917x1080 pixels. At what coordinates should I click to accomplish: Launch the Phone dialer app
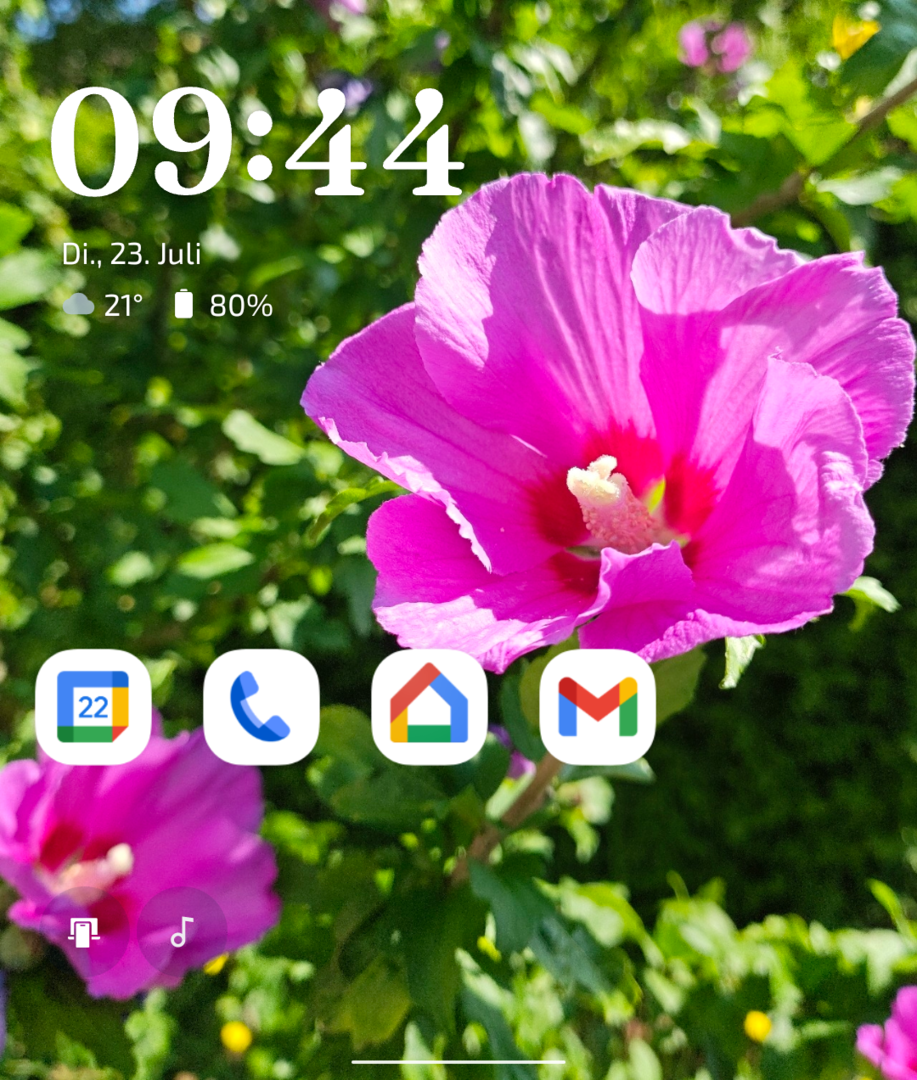click(261, 707)
